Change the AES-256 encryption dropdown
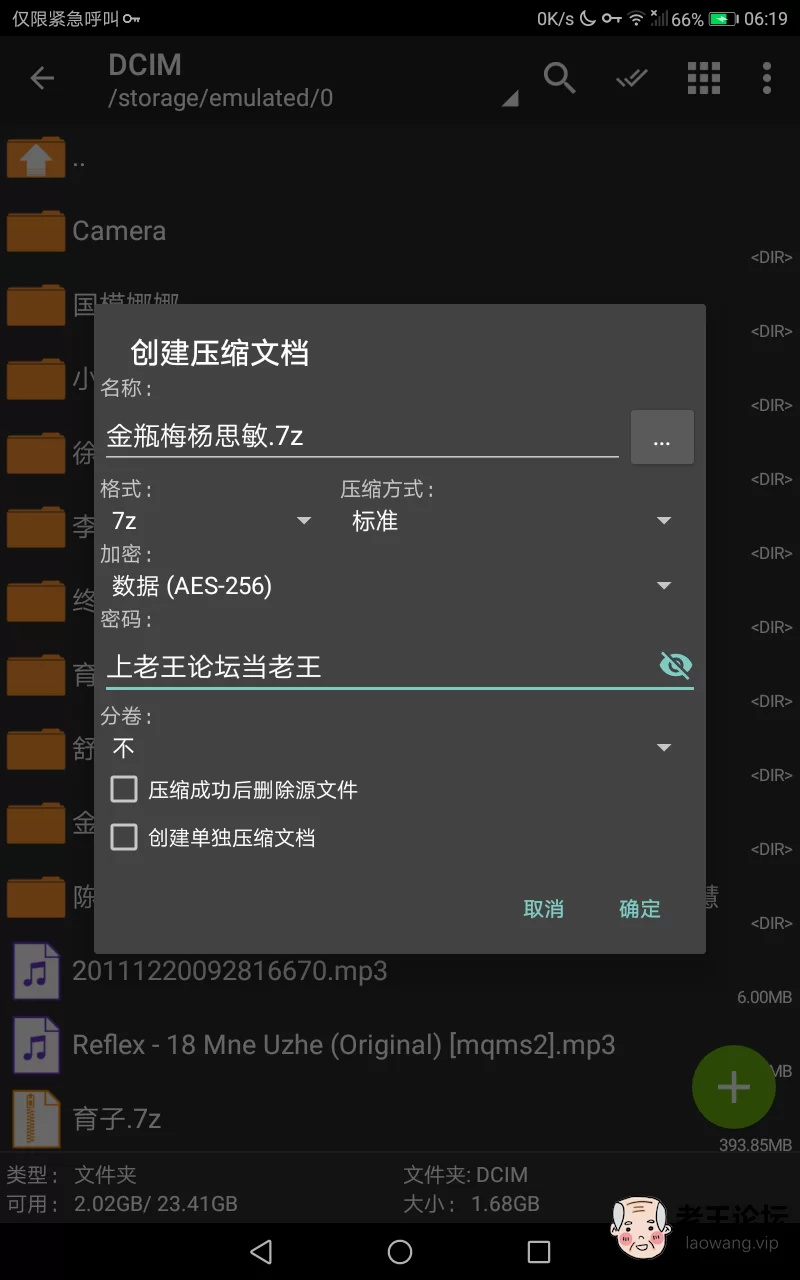This screenshot has height=1280, width=800. [x=391, y=586]
